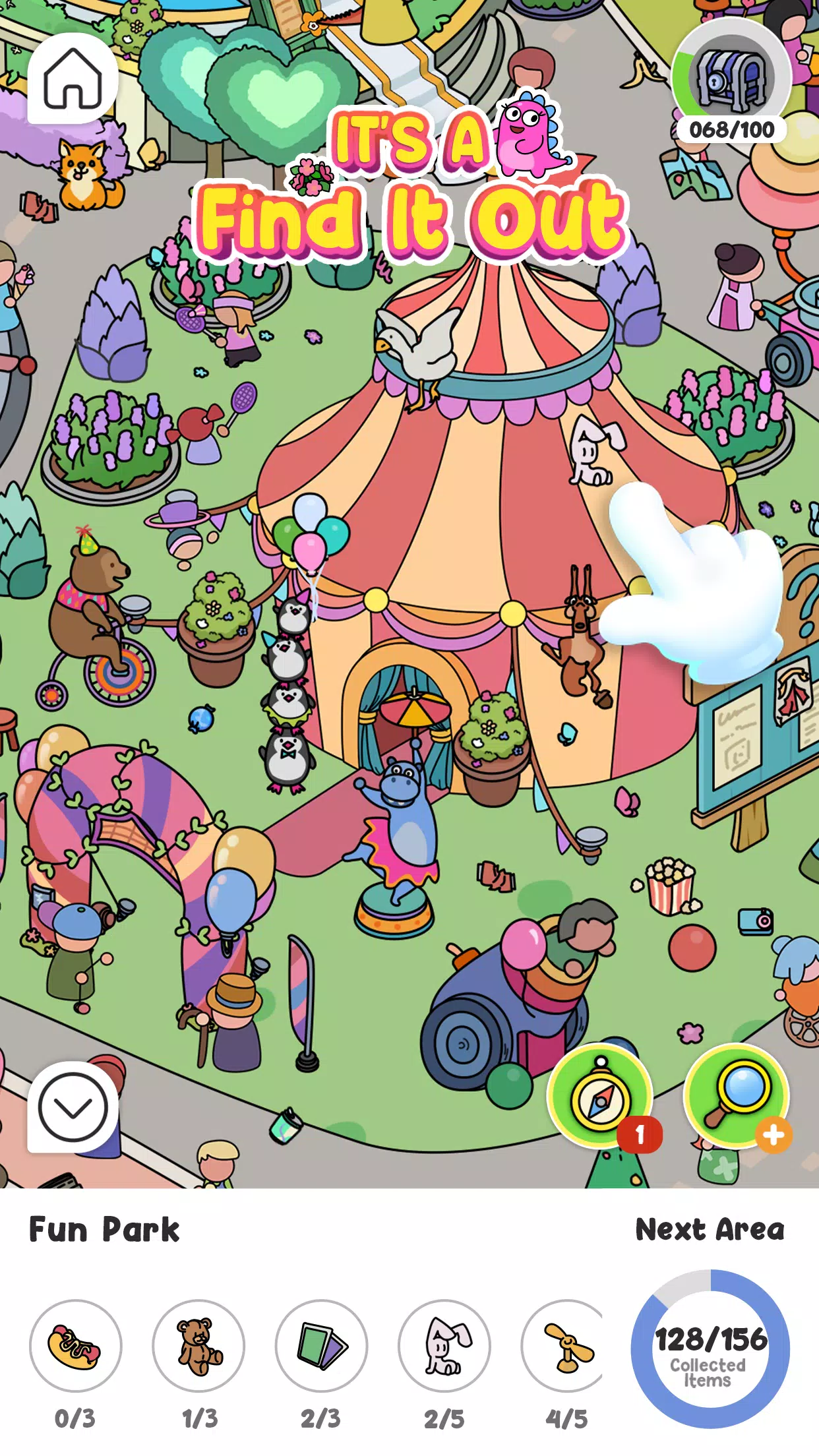Tap the home button
The width and height of the screenshot is (819, 1456).
[x=73, y=79]
